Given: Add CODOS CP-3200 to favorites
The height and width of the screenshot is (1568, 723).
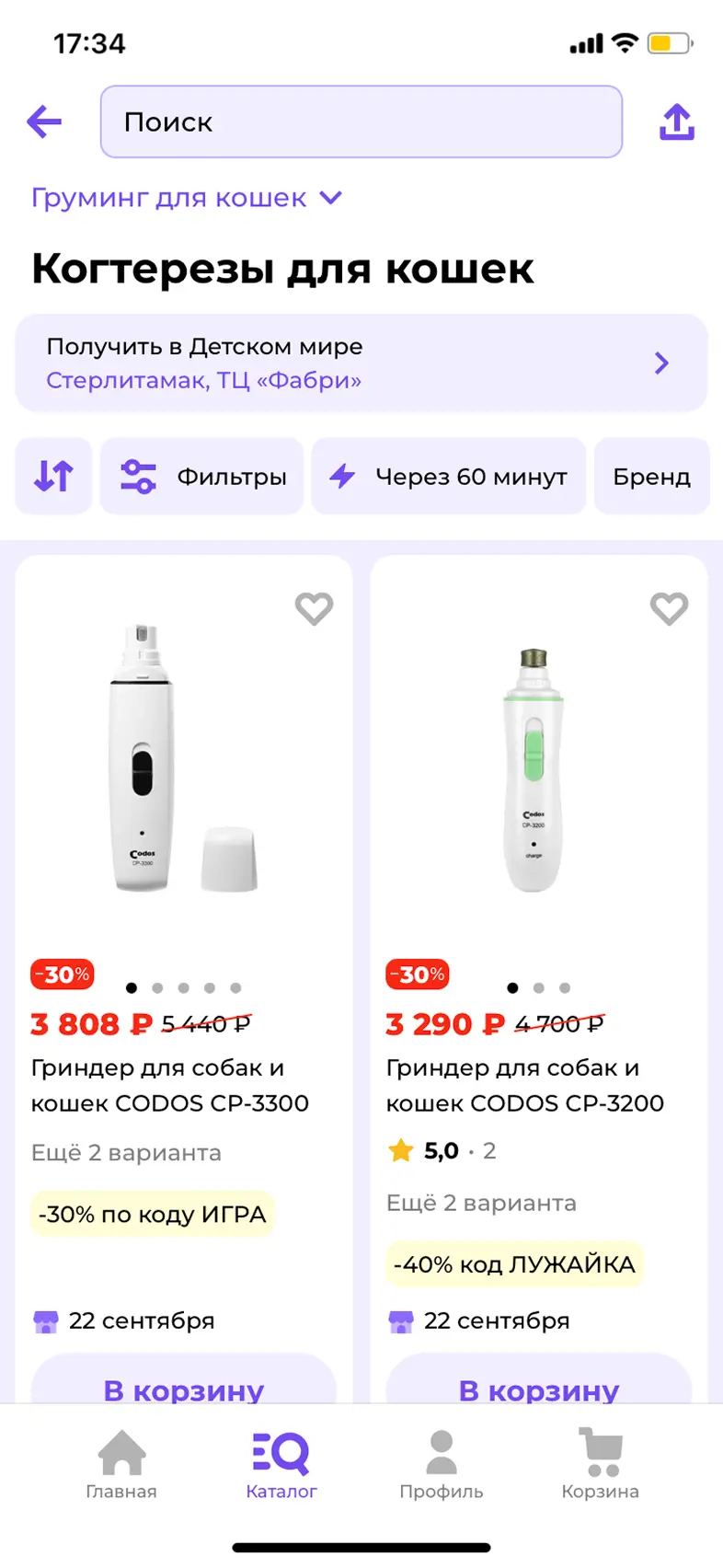Looking at the screenshot, I should coord(669,608).
